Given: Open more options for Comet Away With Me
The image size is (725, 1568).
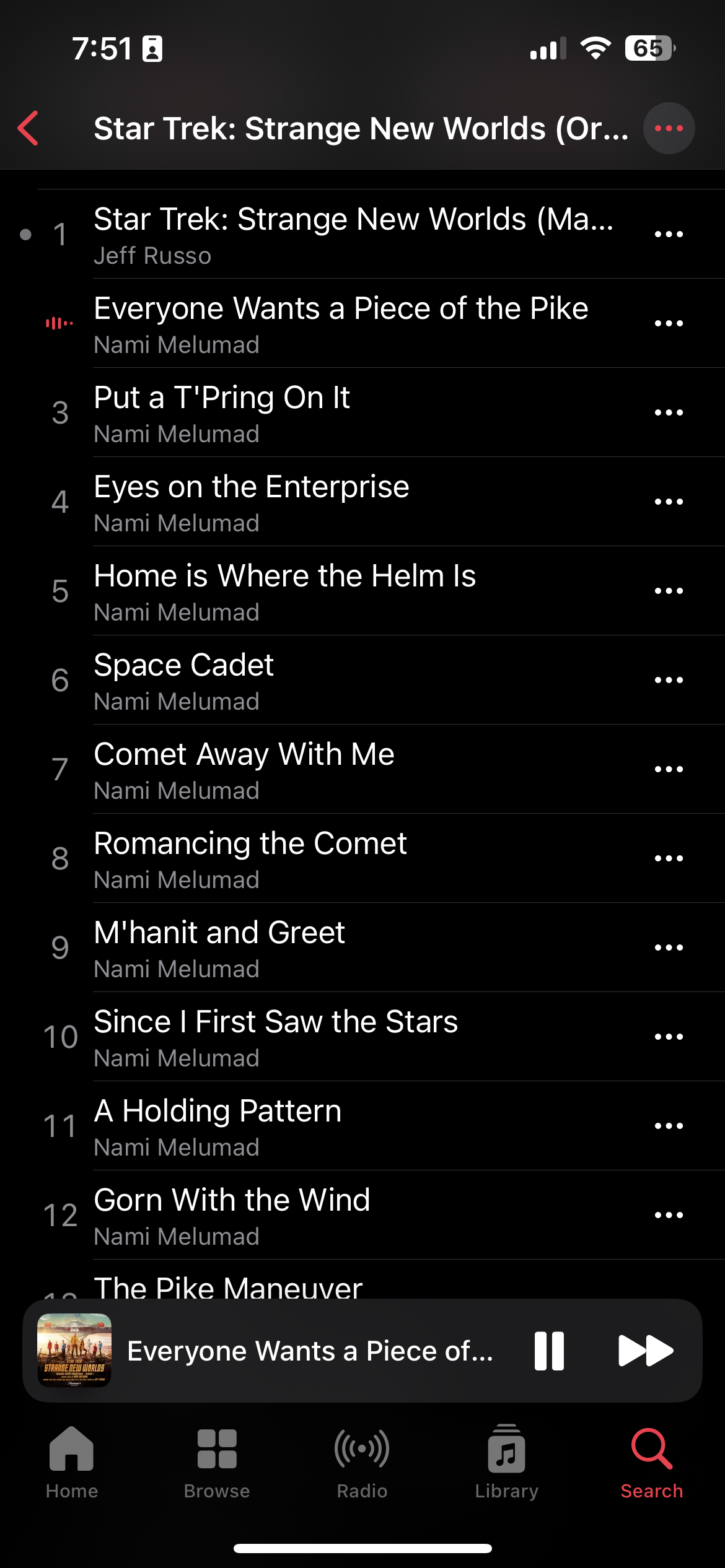Looking at the screenshot, I should click(669, 769).
